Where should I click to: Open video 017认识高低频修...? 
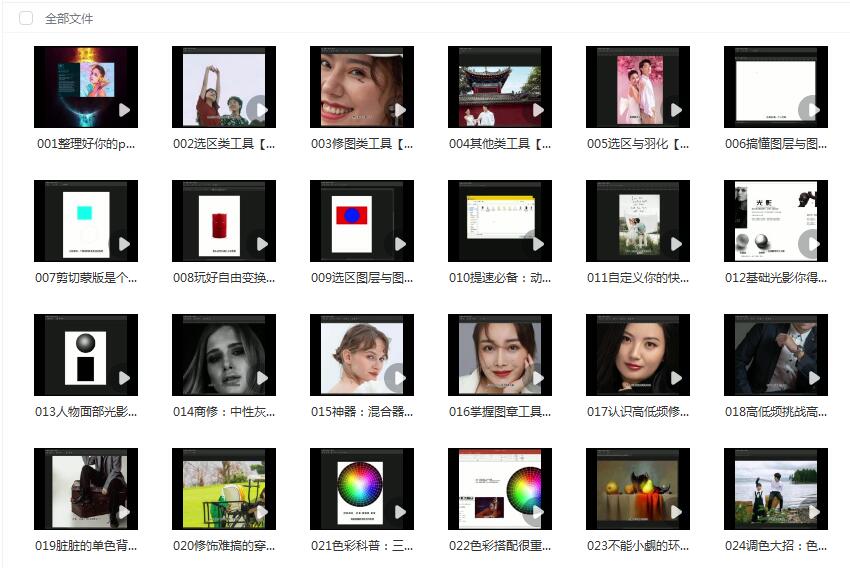click(637, 355)
